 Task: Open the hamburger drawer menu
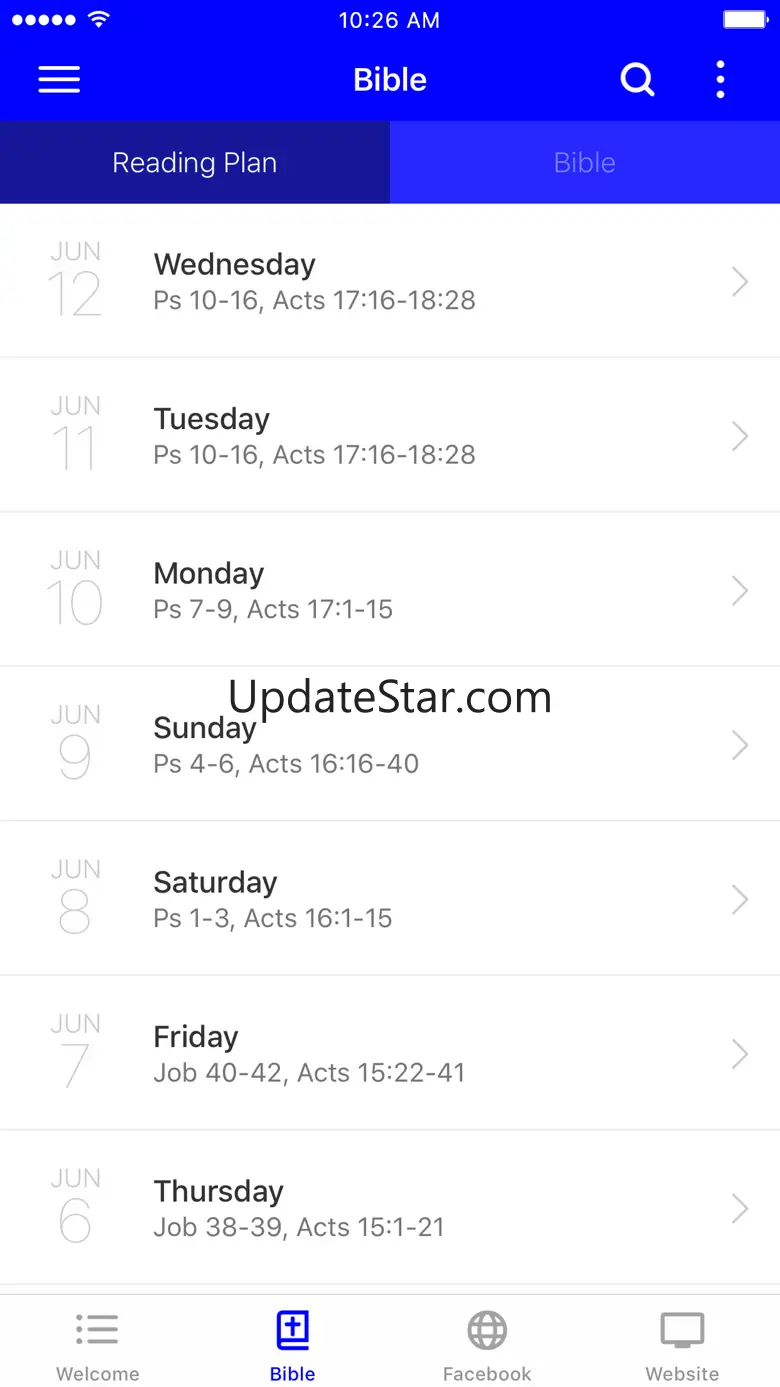pyautogui.click(x=59, y=80)
